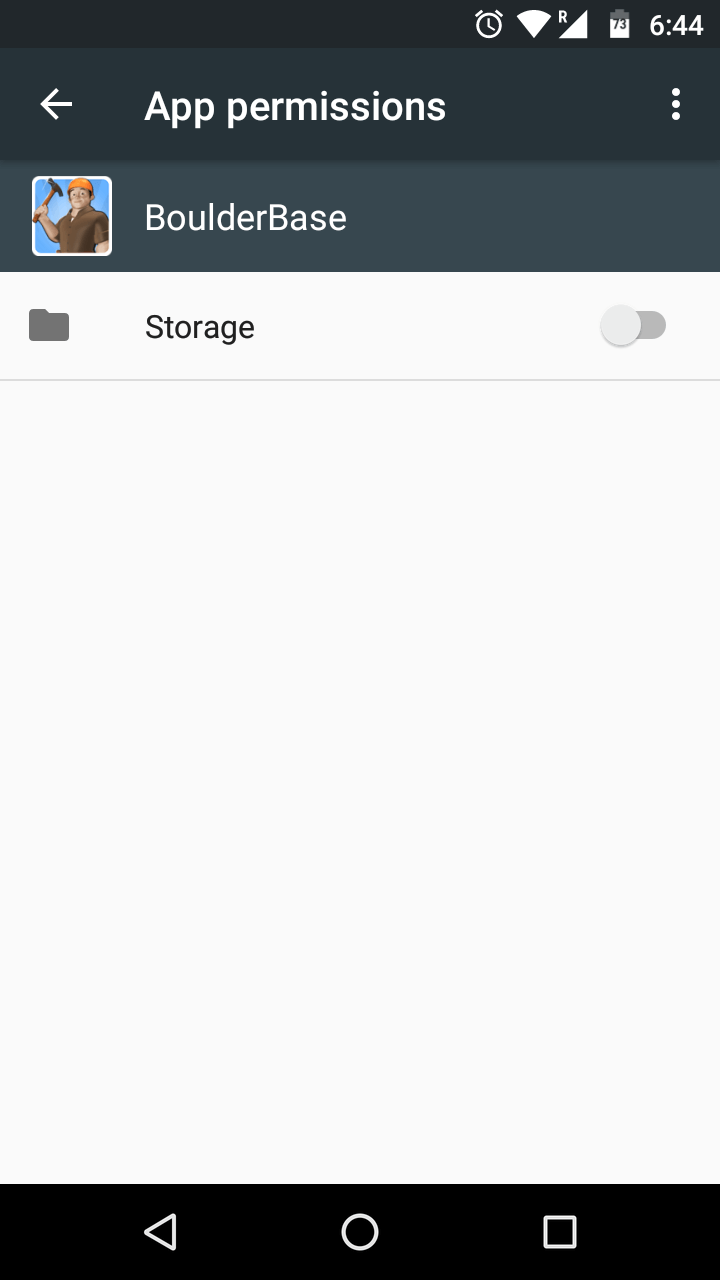The width and height of the screenshot is (720, 1280).
Task: Open the overflow menu
Action: click(x=676, y=104)
